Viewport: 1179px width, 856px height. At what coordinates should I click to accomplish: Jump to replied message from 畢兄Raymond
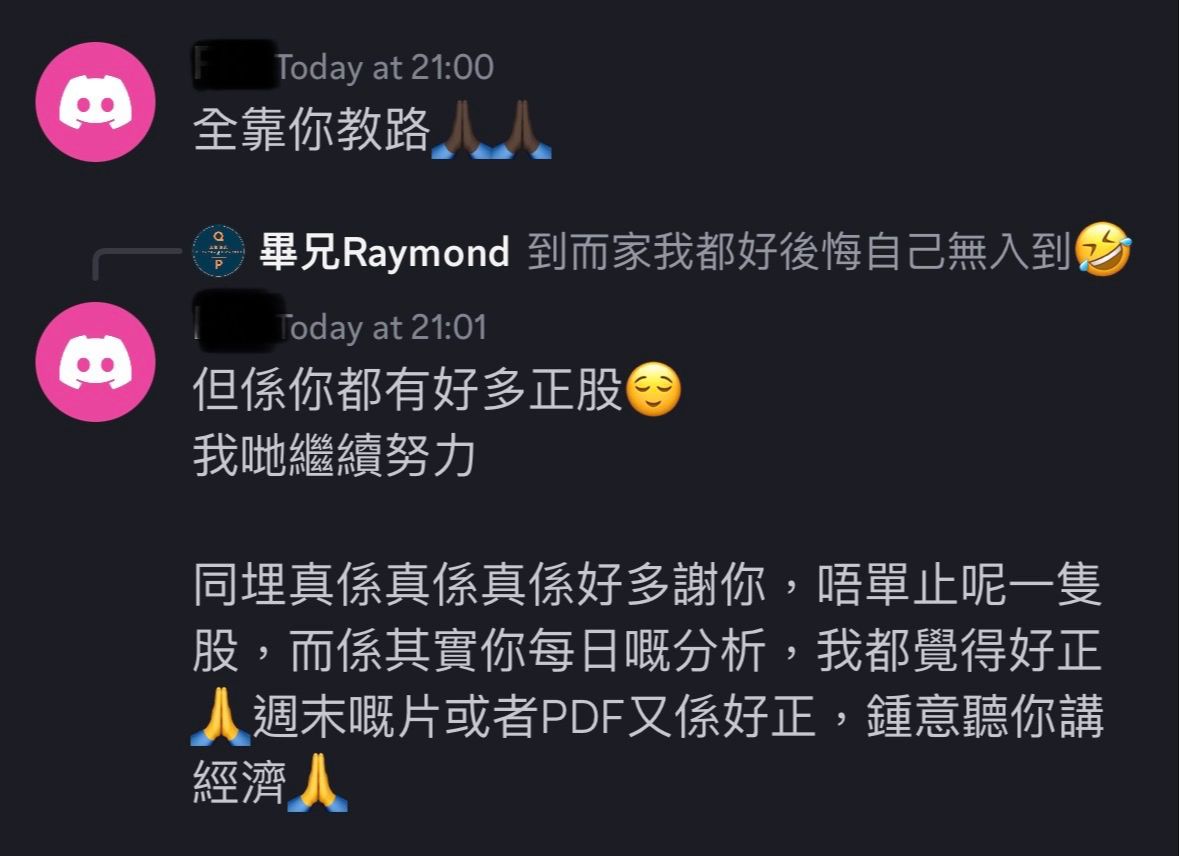coord(800,252)
